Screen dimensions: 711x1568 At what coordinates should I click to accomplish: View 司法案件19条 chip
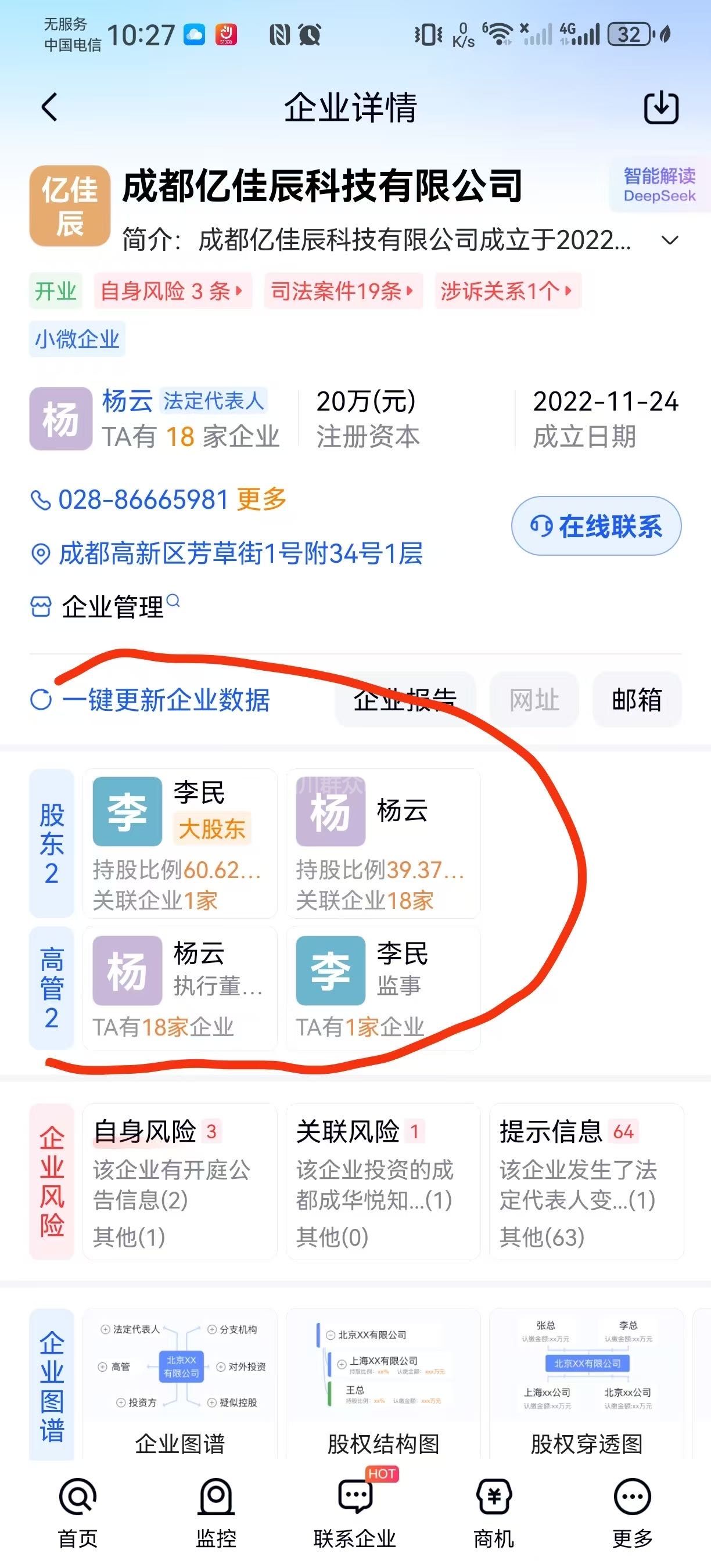click(x=343, y=291)
